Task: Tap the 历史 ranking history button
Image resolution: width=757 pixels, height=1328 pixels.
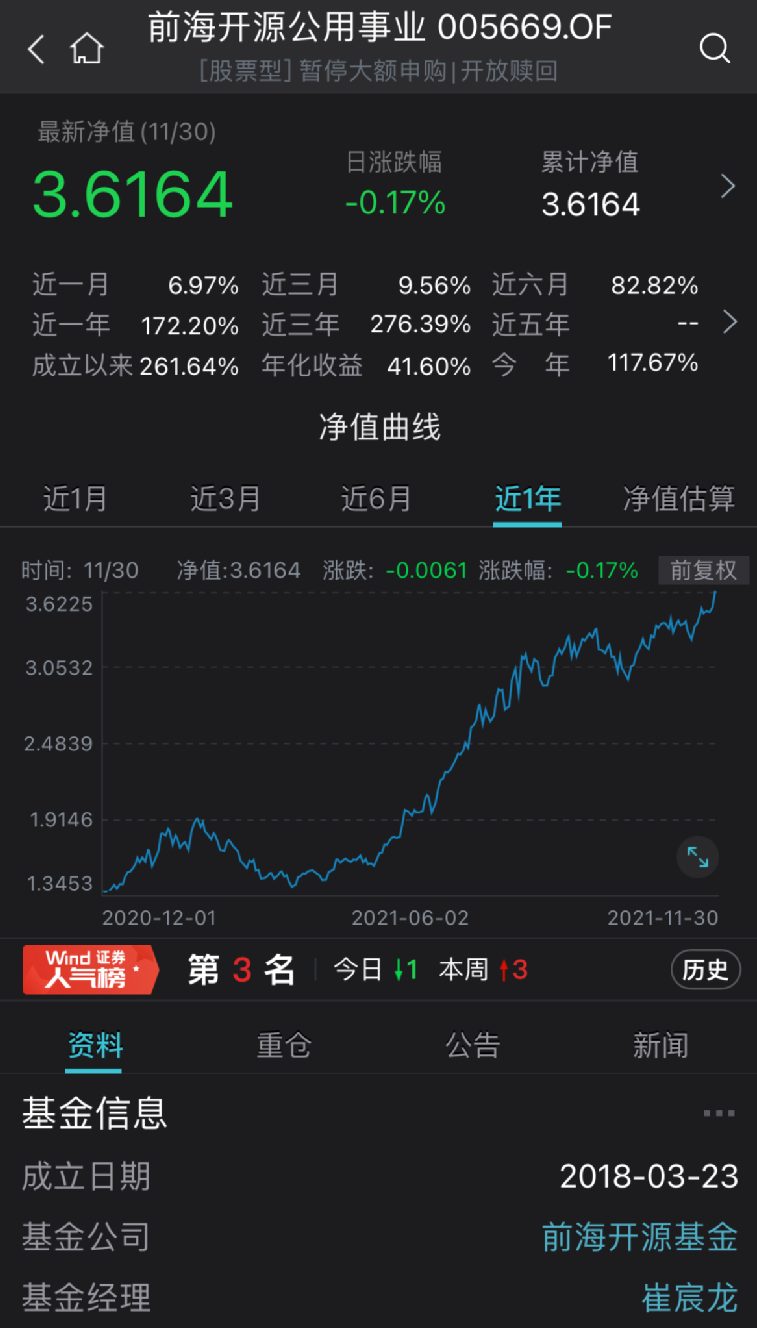Action: (705, 970)
